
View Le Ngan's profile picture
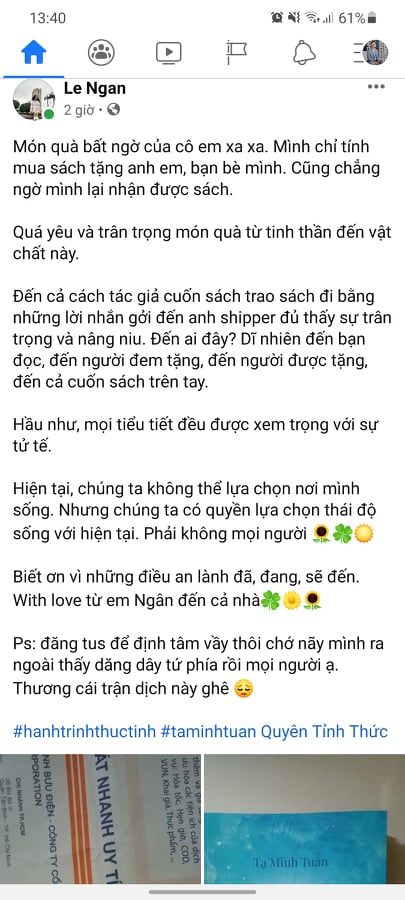[x=34, y=99]
